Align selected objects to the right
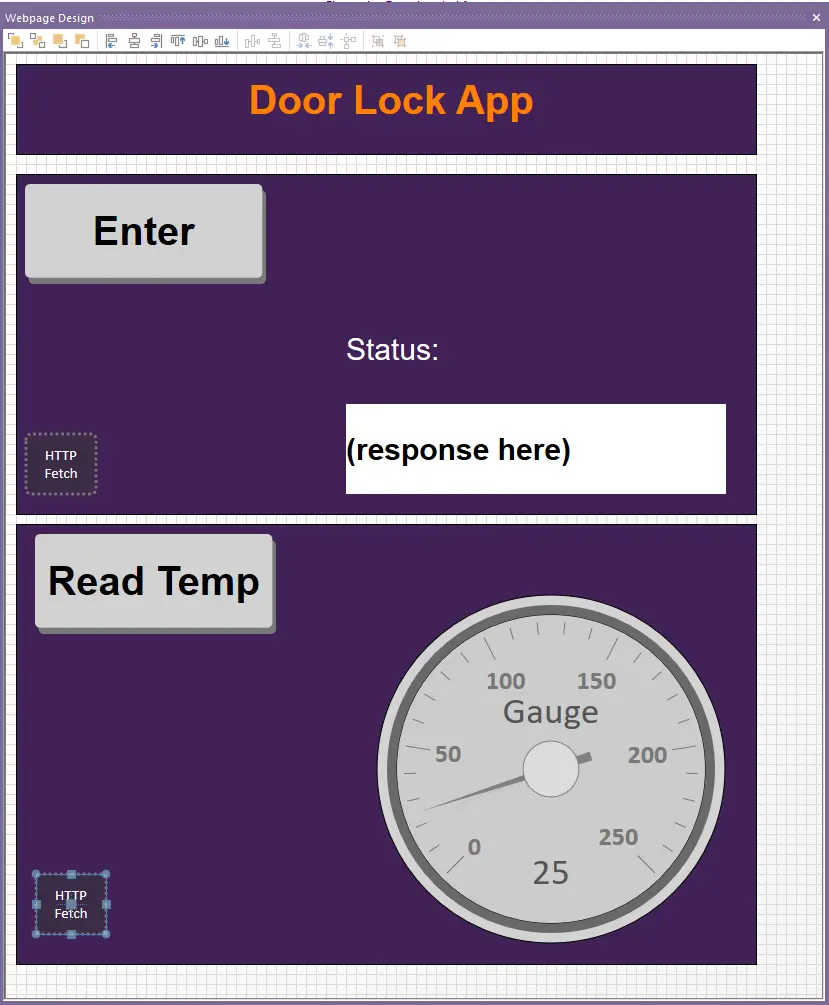The image size is (829, 1005). (x=156, y=41)
